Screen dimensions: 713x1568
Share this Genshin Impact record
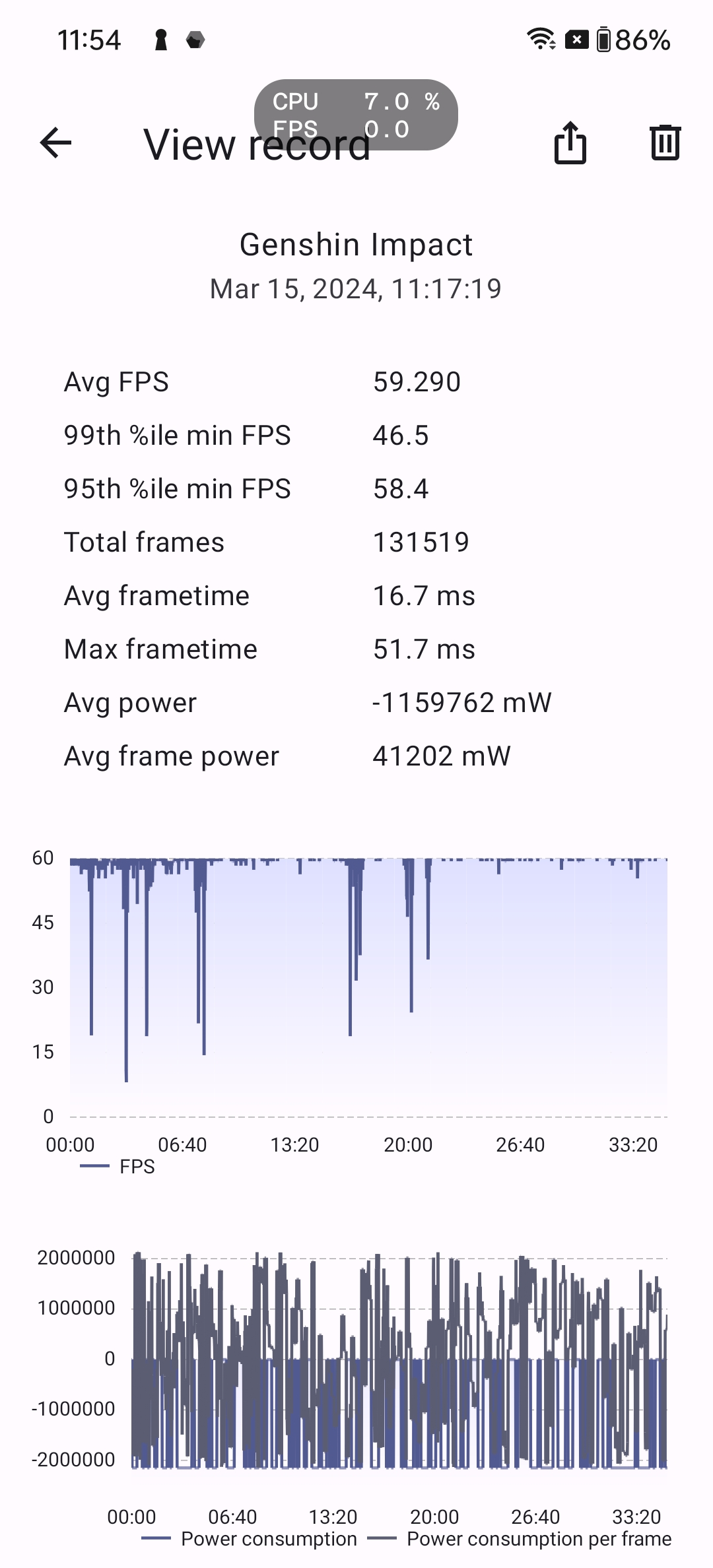click(570, 143)
